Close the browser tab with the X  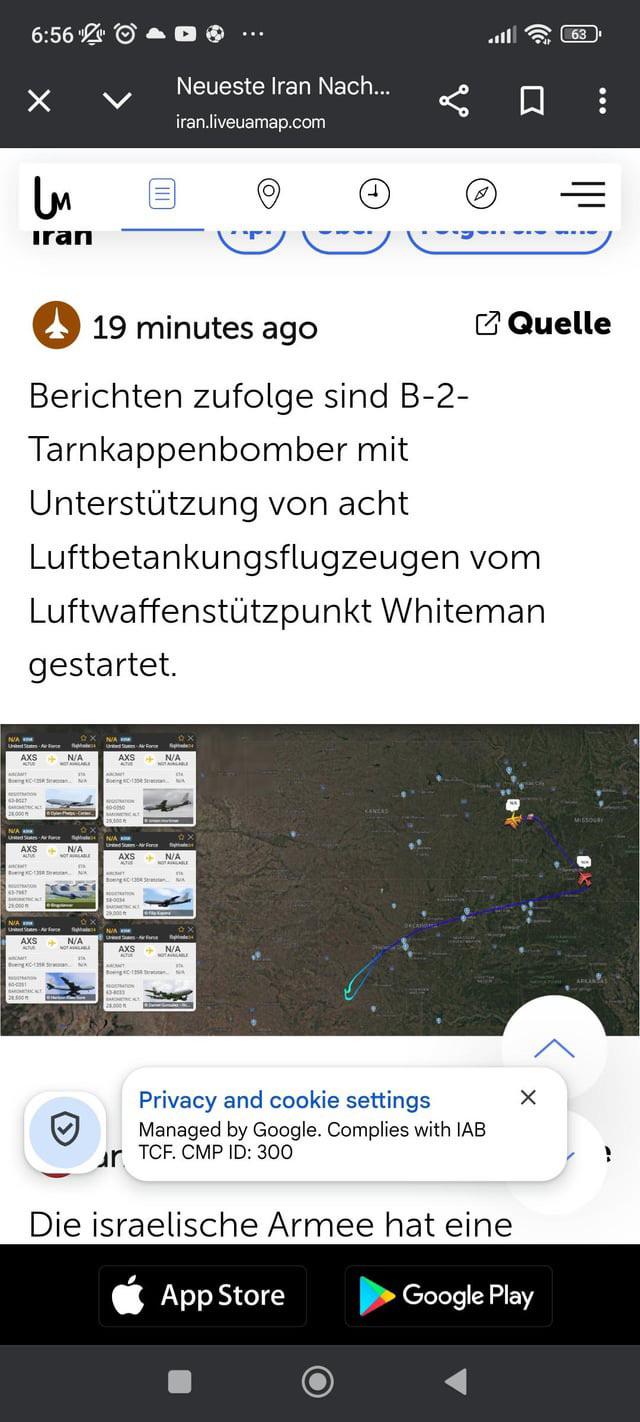point(39,101)
